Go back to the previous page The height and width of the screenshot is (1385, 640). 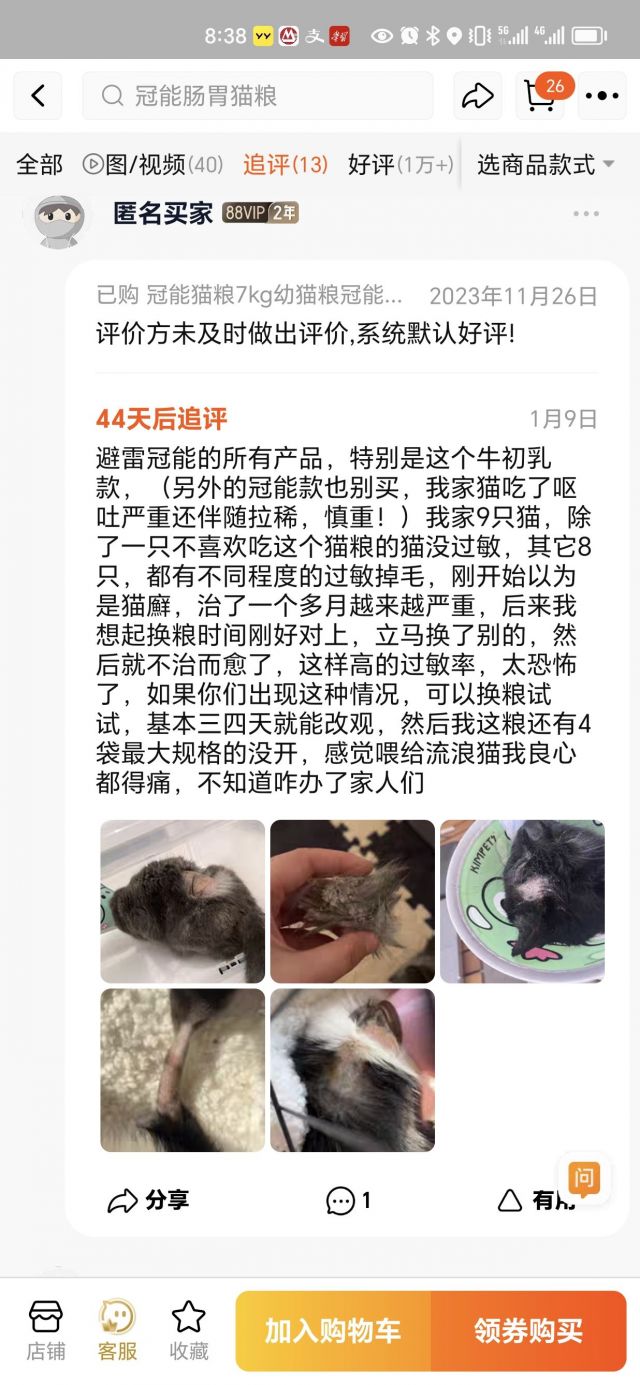(38, 96)
